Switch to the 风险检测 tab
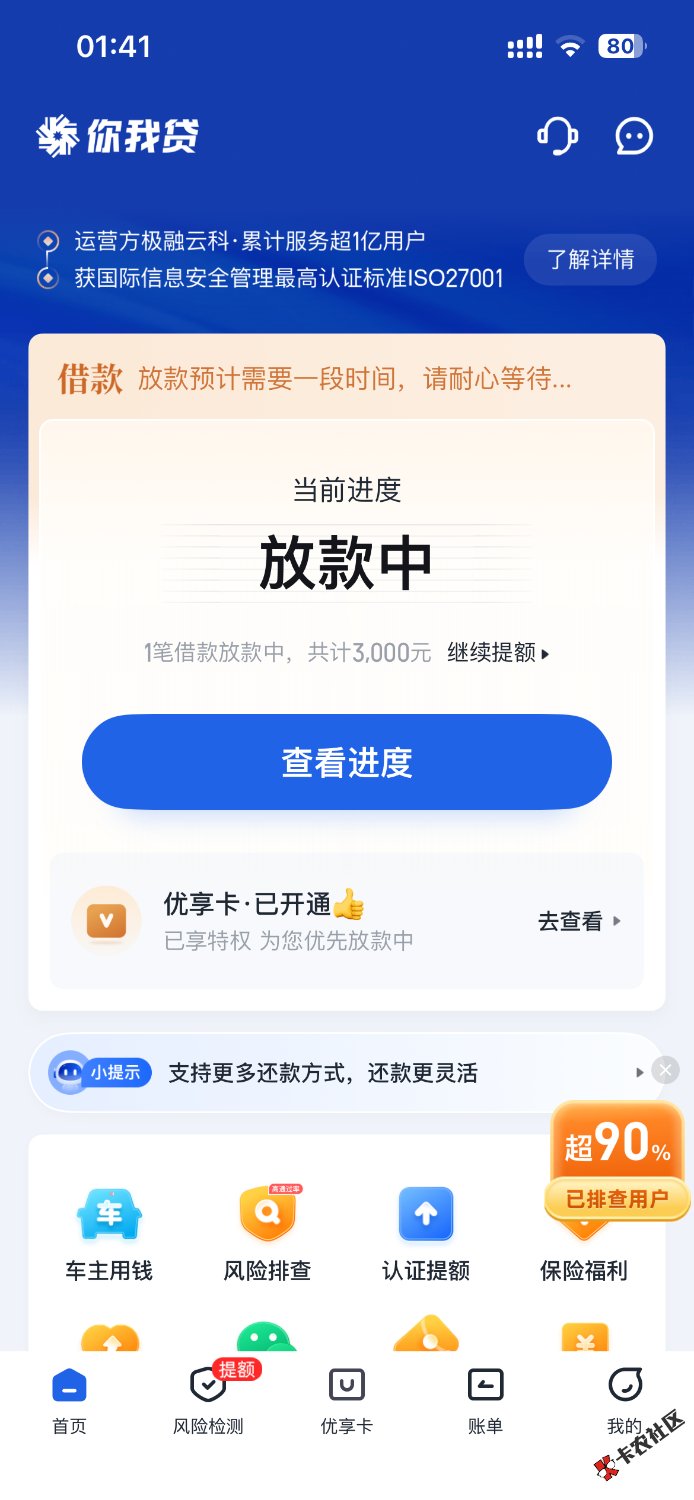The height and width of the screenshot is (1500, 694). [x=208, y=1400]
